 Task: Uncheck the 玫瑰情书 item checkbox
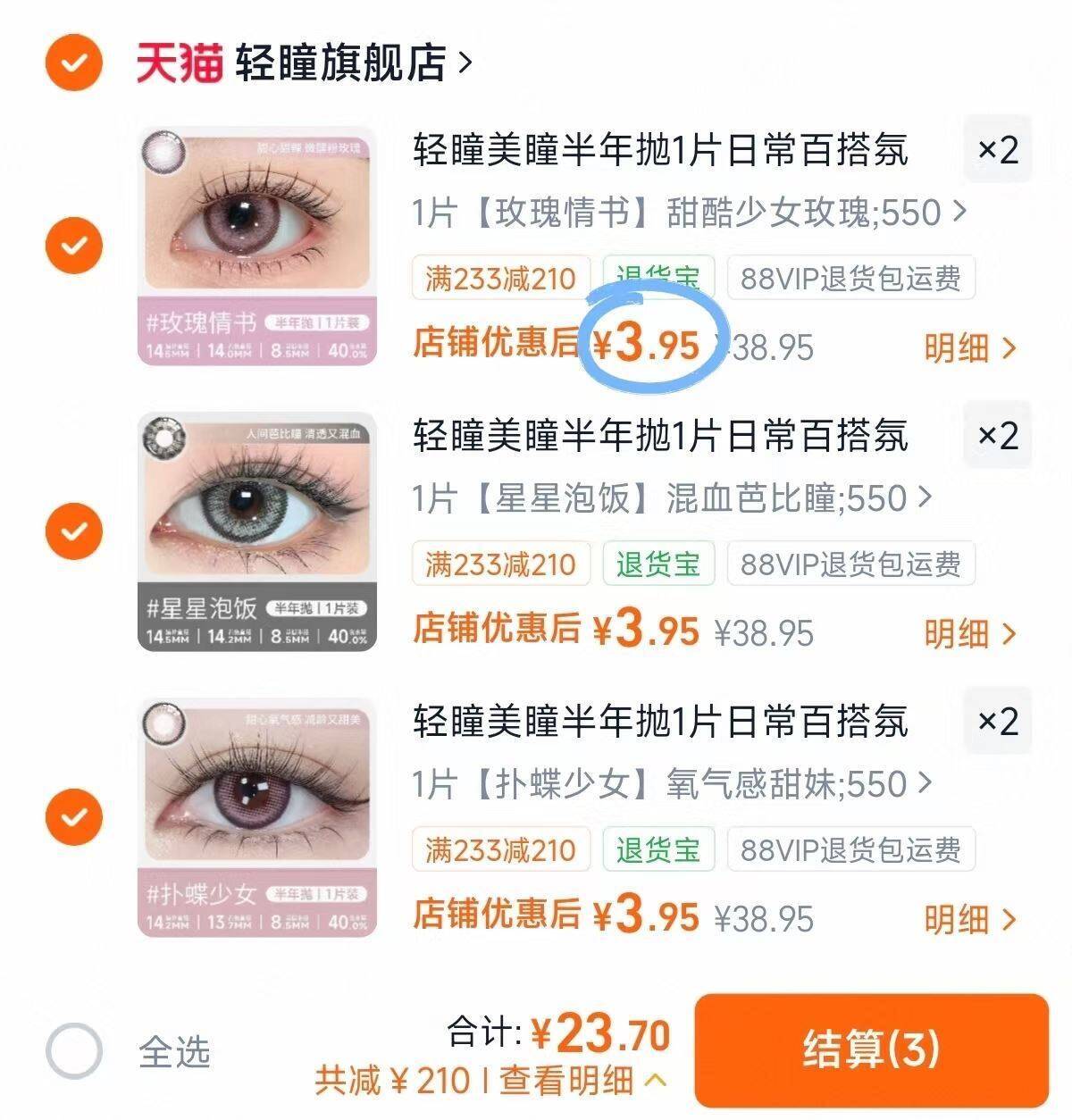point(73,245)
